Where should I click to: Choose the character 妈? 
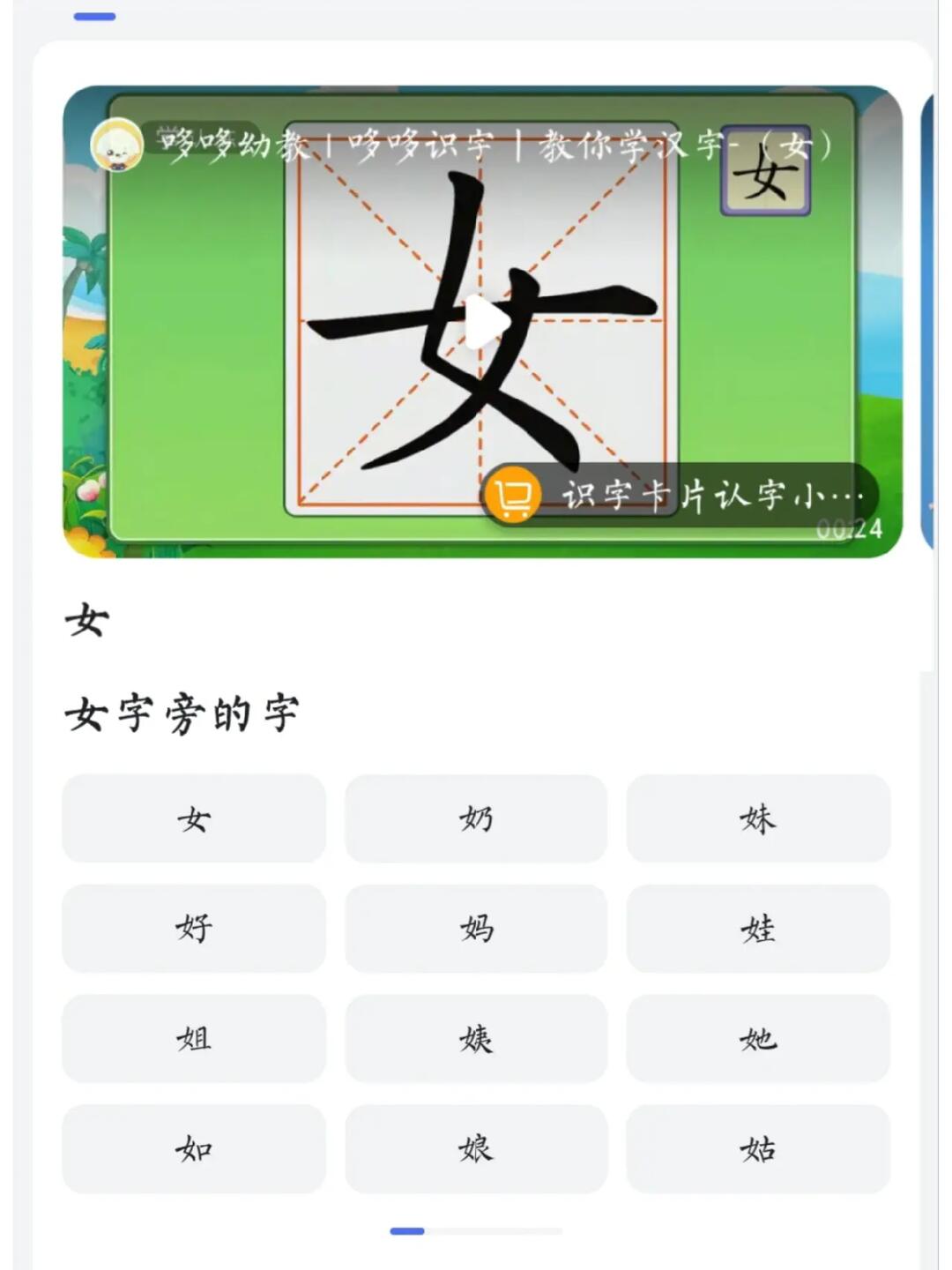click(x=476, y=929)
